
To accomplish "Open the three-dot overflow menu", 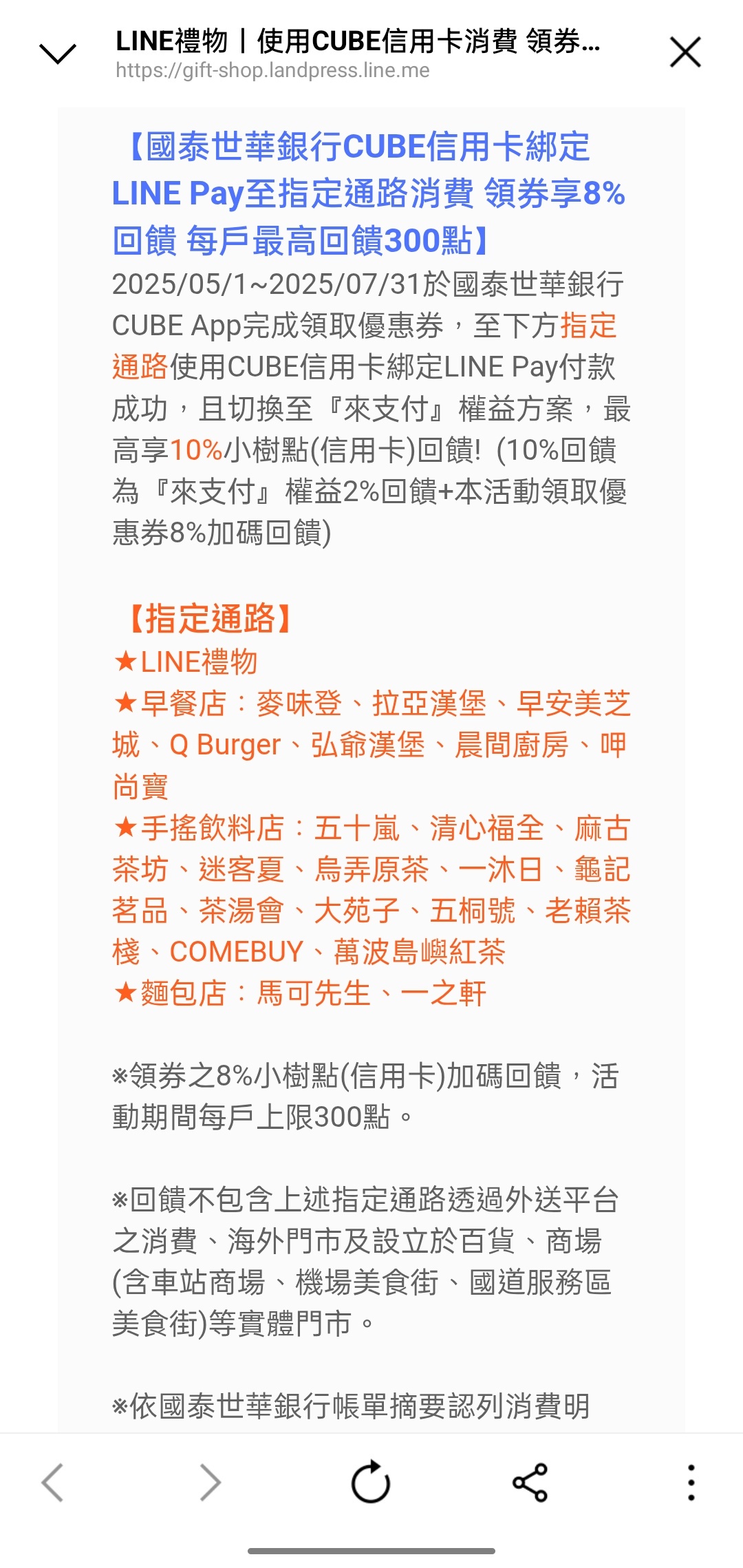I will click(691, 1482).
